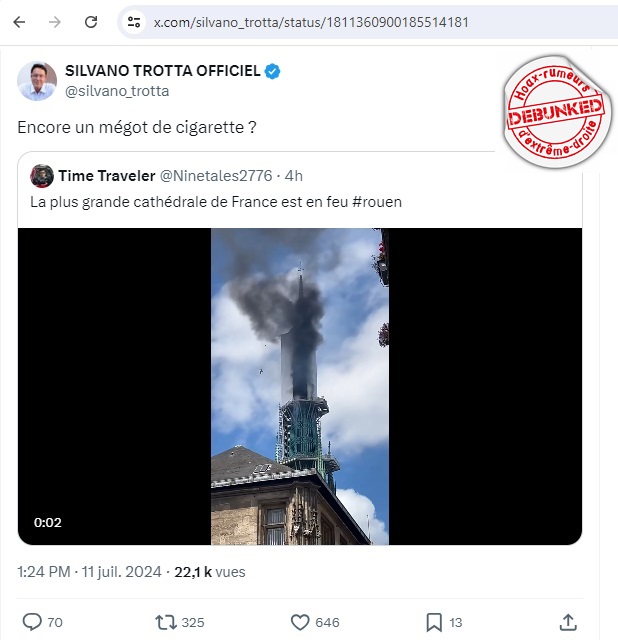
Task: Open Silvano Trotta's profile picture
Action: (37, 81)
